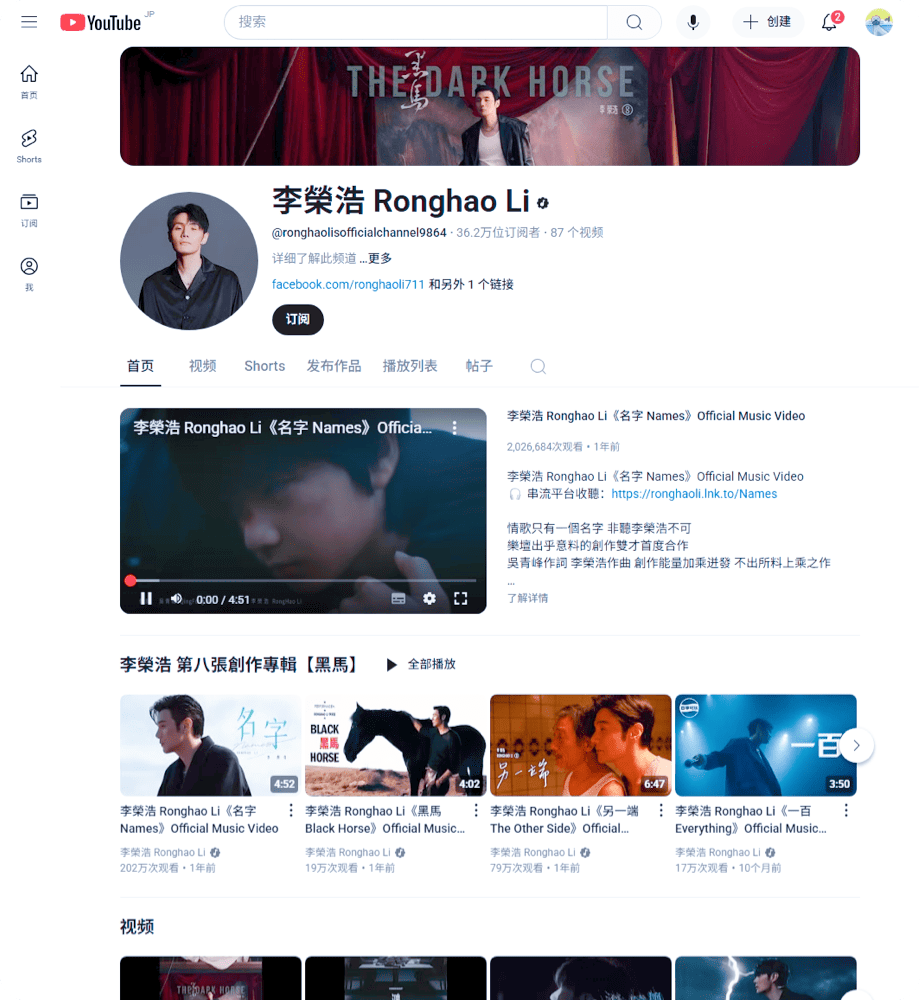
Task: Switch to the 播放列表 tab
Action: tap(410, 366)
